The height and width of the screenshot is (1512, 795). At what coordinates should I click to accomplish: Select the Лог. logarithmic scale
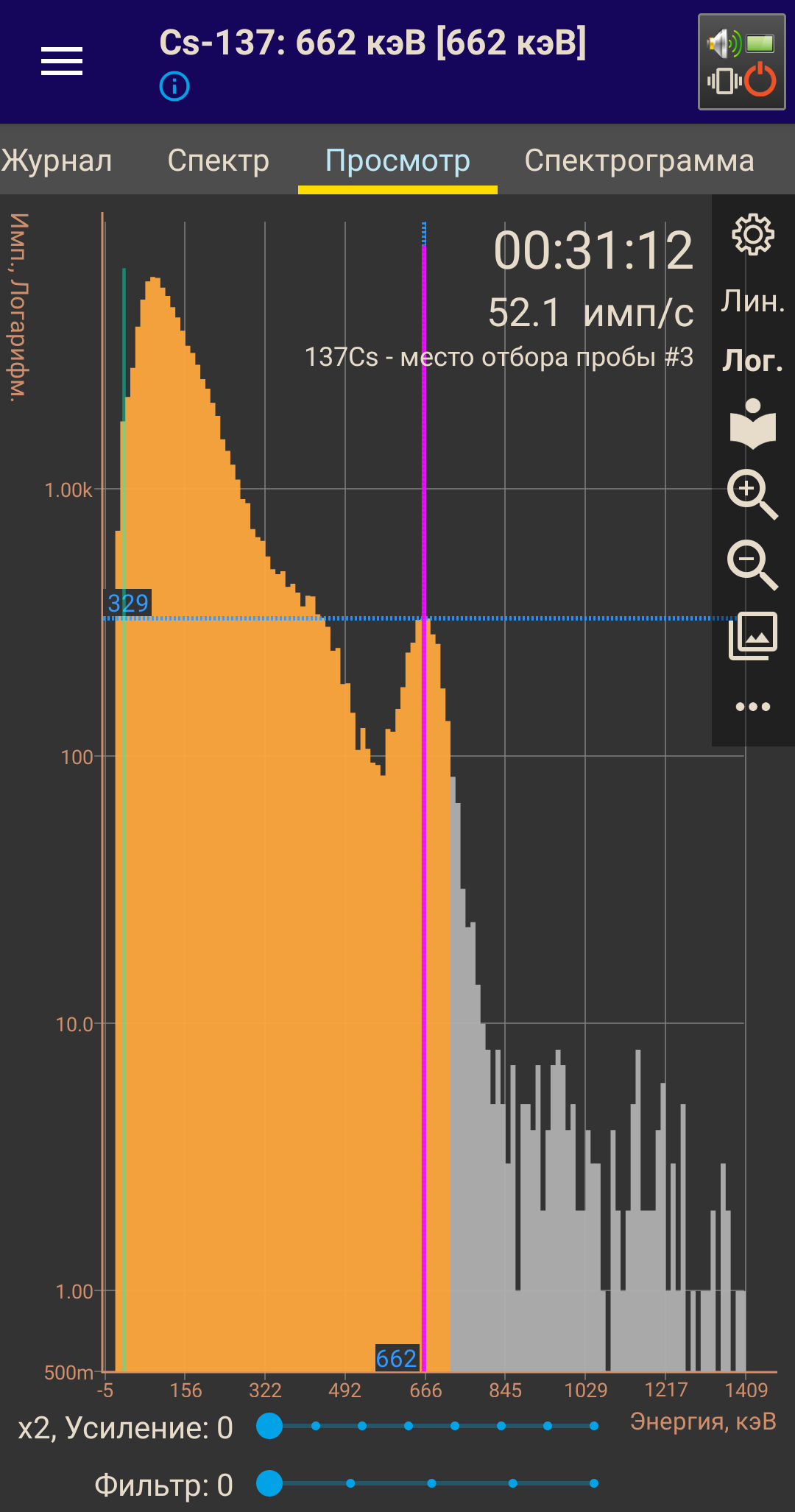(752, 361)
